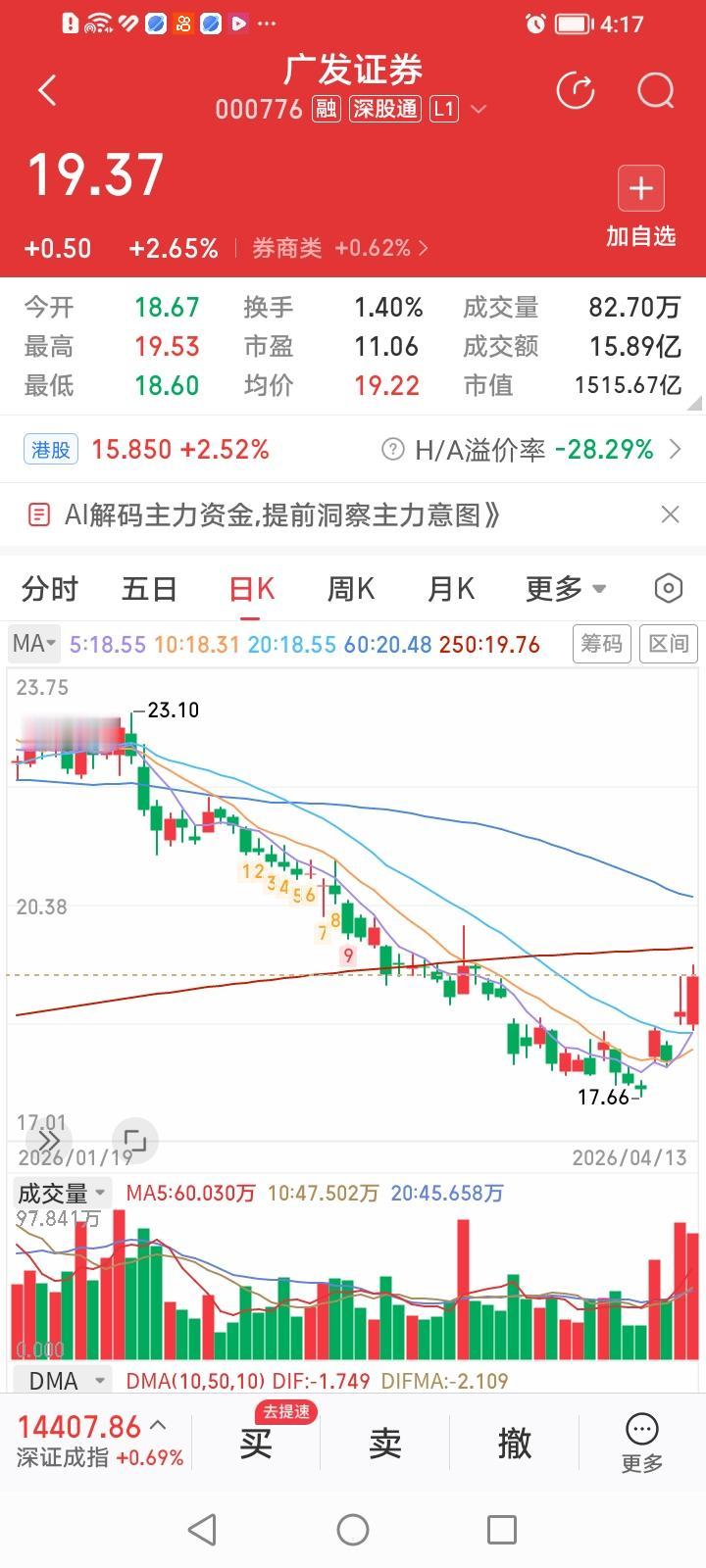Screen dimensions: 706x1568
Task: Open the 成交量 volume indicator dropdown
Action: (61, 1194)
